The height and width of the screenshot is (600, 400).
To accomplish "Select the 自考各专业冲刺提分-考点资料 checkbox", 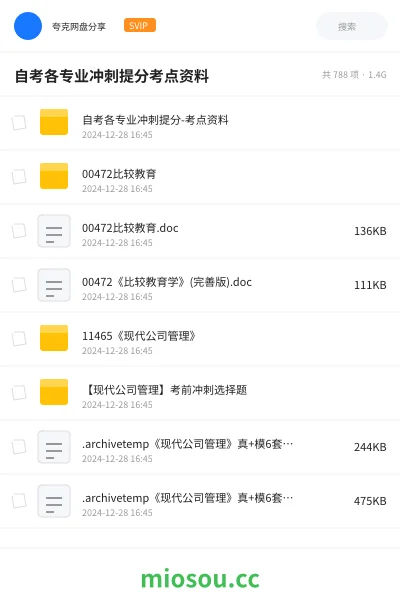I will pos(19,123).
